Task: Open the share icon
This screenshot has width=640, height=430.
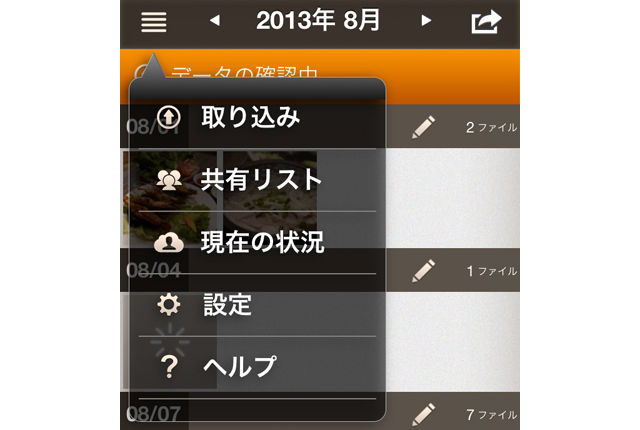Action: coord(485,21)
